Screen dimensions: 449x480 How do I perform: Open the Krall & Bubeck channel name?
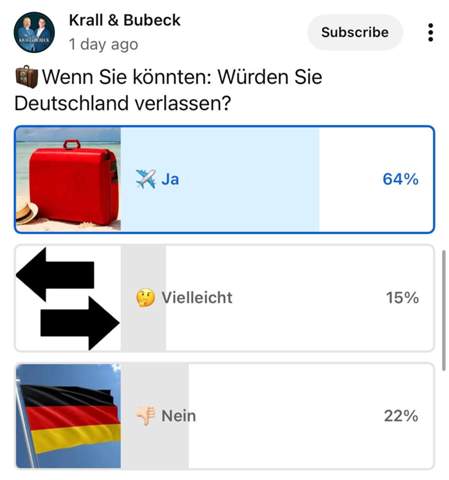point(125,20)
